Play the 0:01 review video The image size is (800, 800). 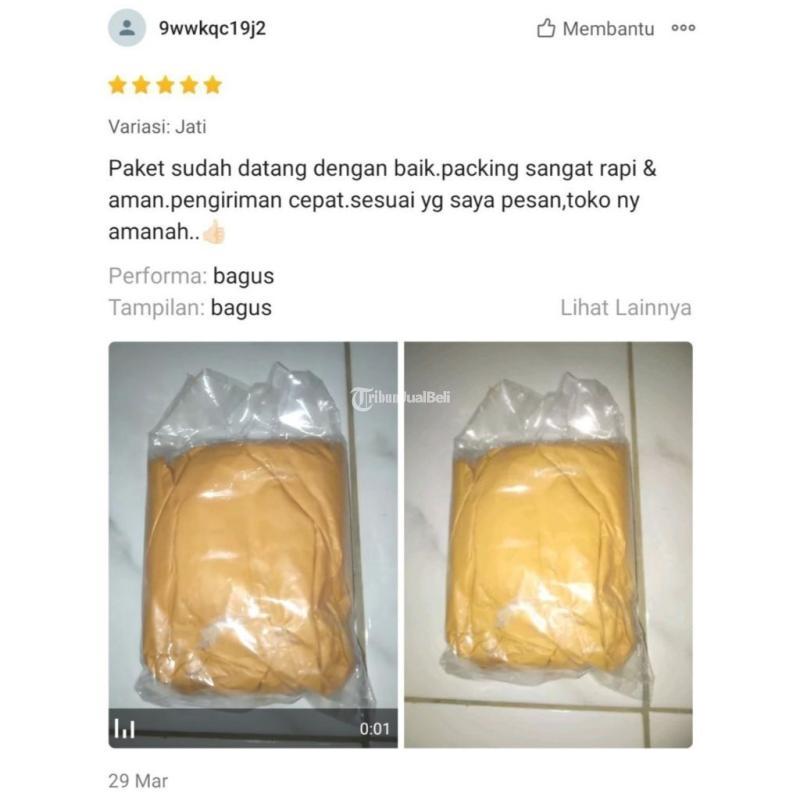point(252,545)
